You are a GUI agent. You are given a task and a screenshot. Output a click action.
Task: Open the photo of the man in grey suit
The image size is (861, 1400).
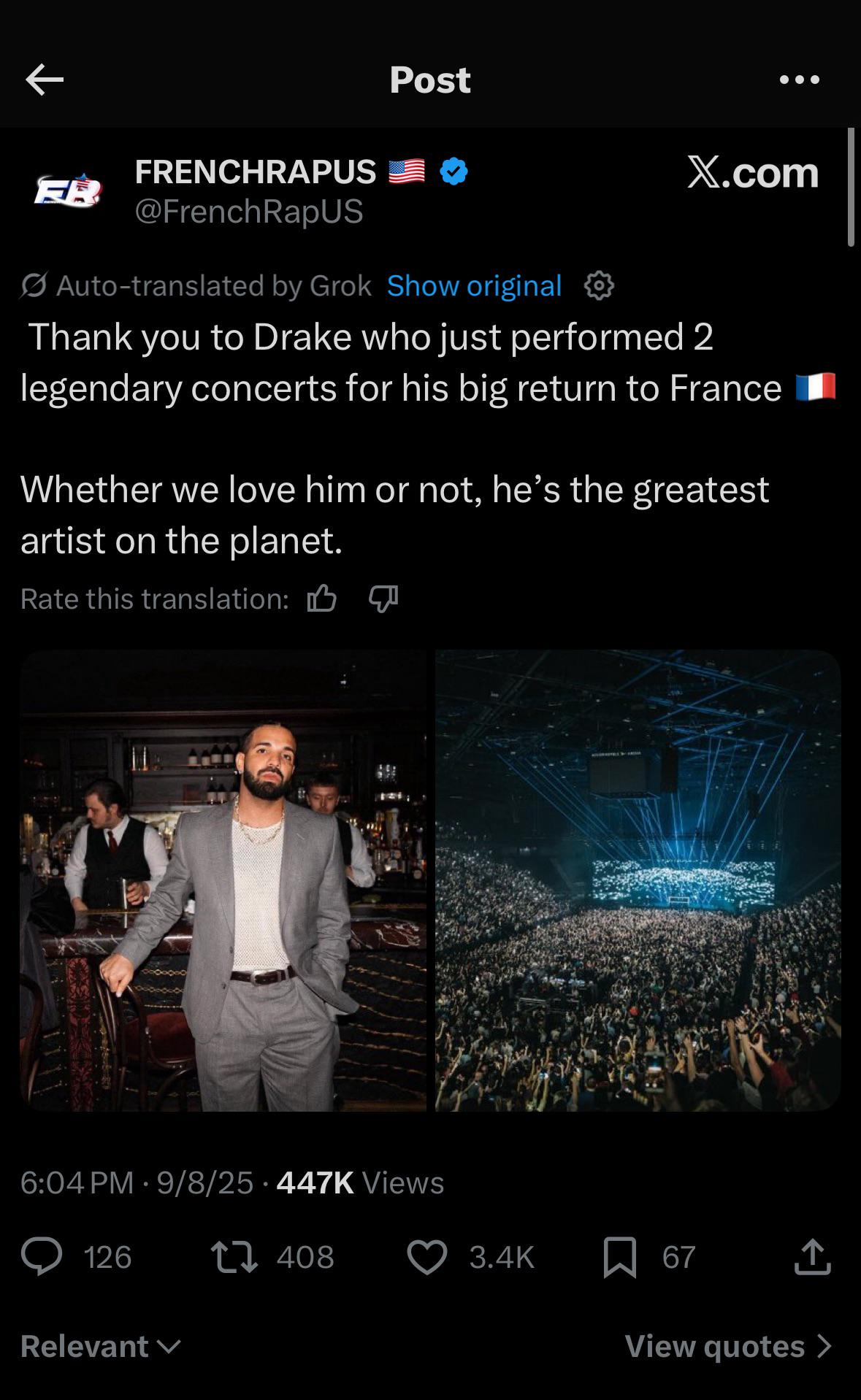tap(223, 880)
